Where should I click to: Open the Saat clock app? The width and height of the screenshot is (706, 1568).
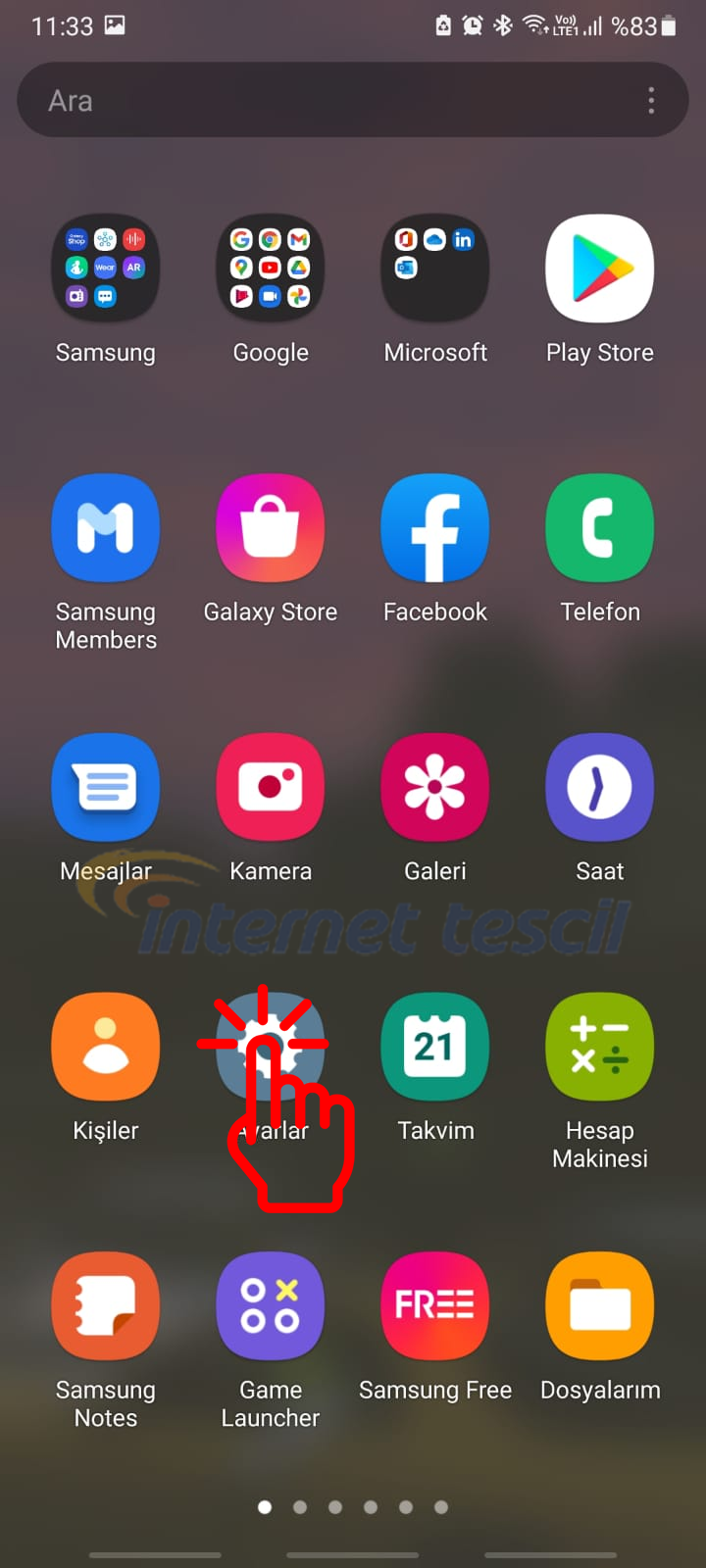coord(600,787)
